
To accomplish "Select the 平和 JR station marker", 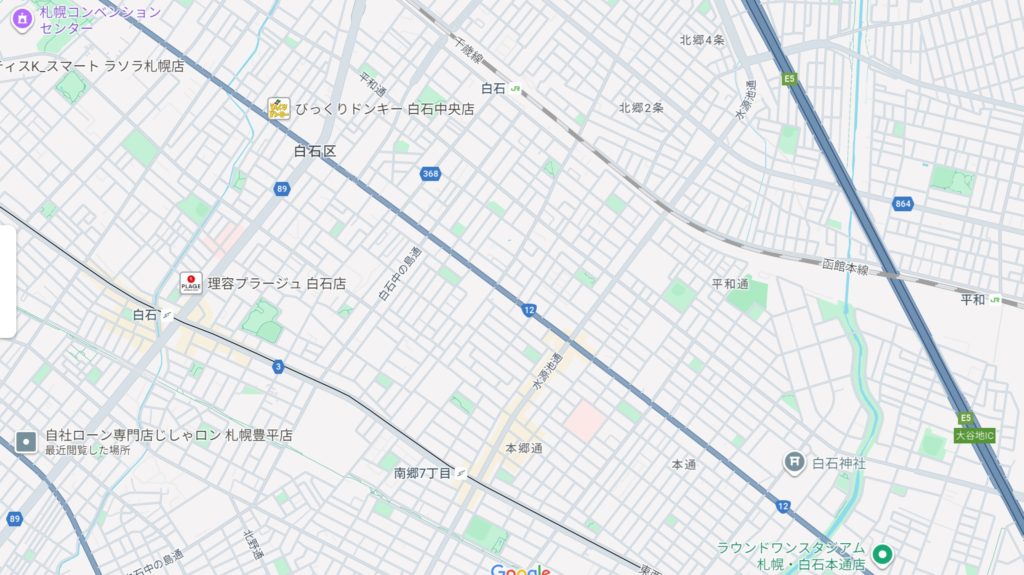I will (996, 299).
